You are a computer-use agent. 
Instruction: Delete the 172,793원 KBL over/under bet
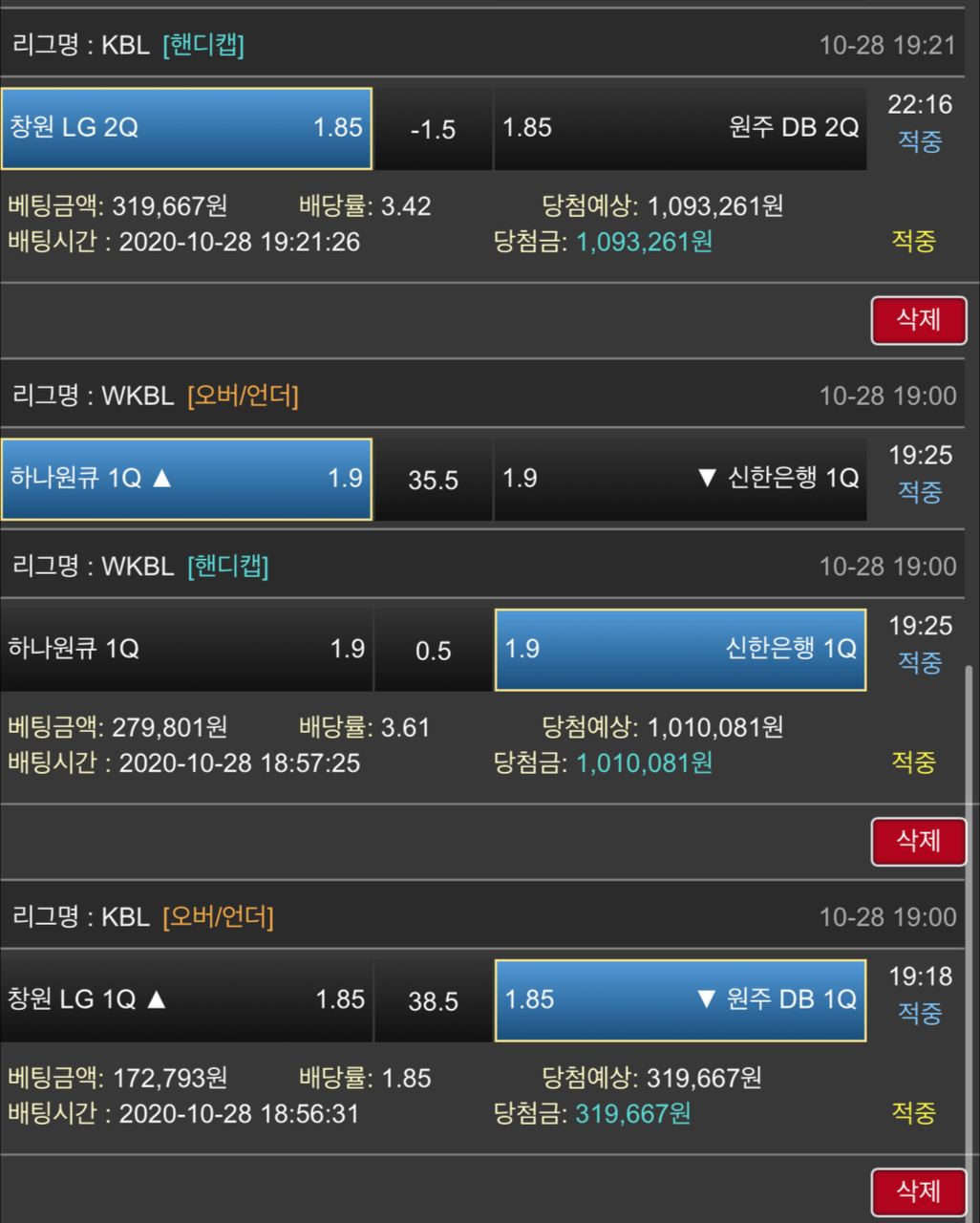tap(918, 1191)
